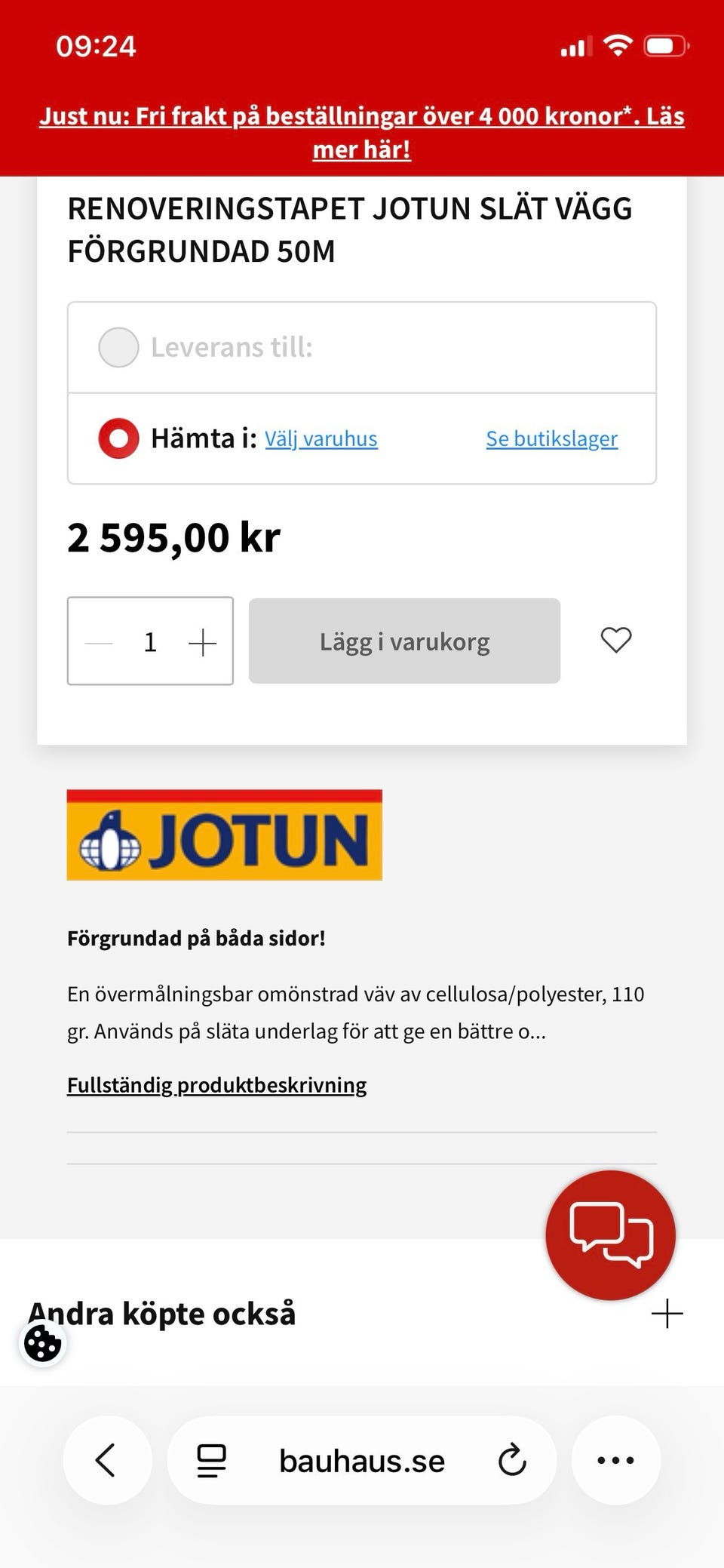Open cookie settings icon

coord(42,1344)
